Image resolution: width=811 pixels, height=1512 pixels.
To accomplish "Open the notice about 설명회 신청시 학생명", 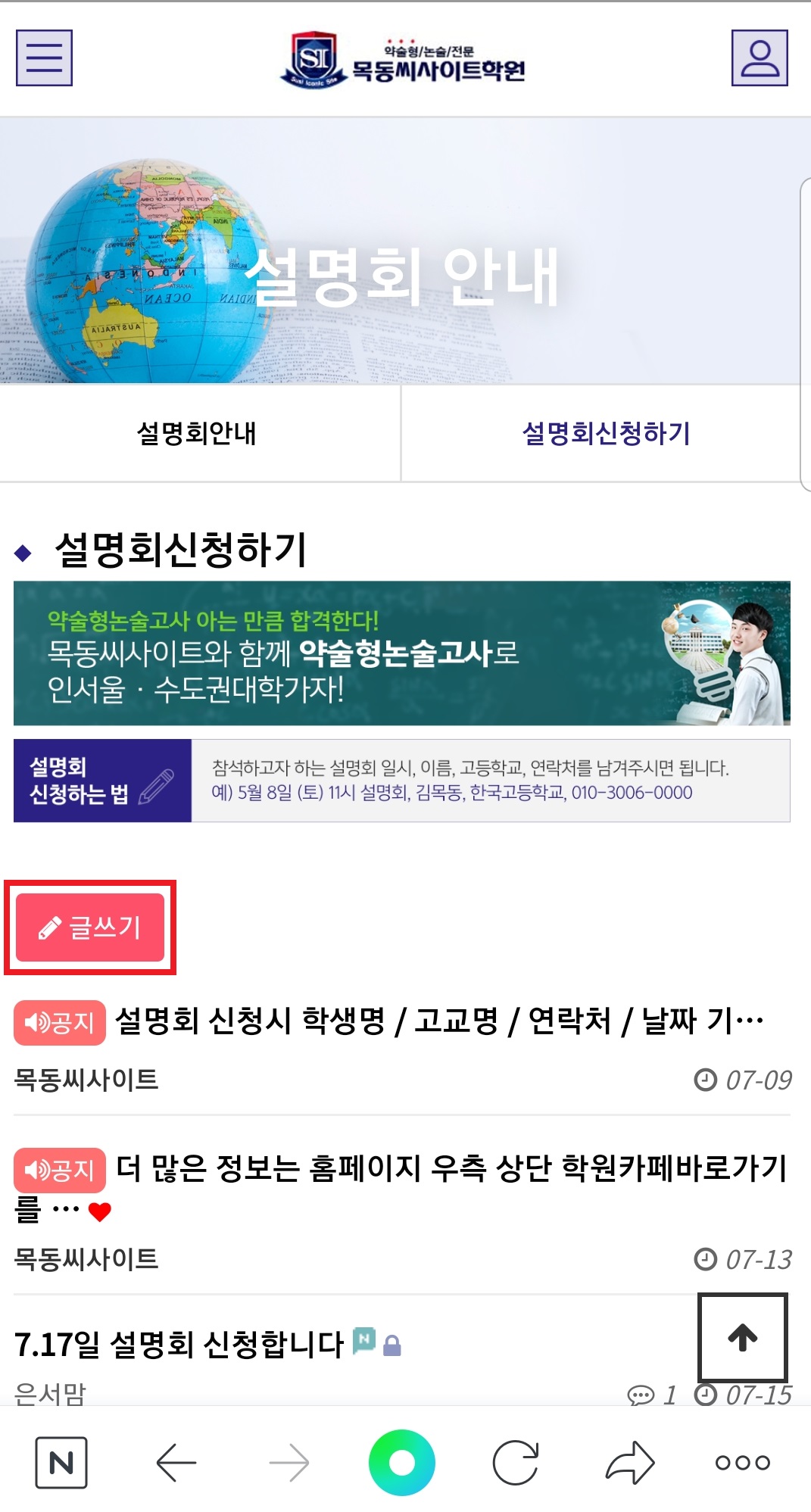I will coord(439,1021).
